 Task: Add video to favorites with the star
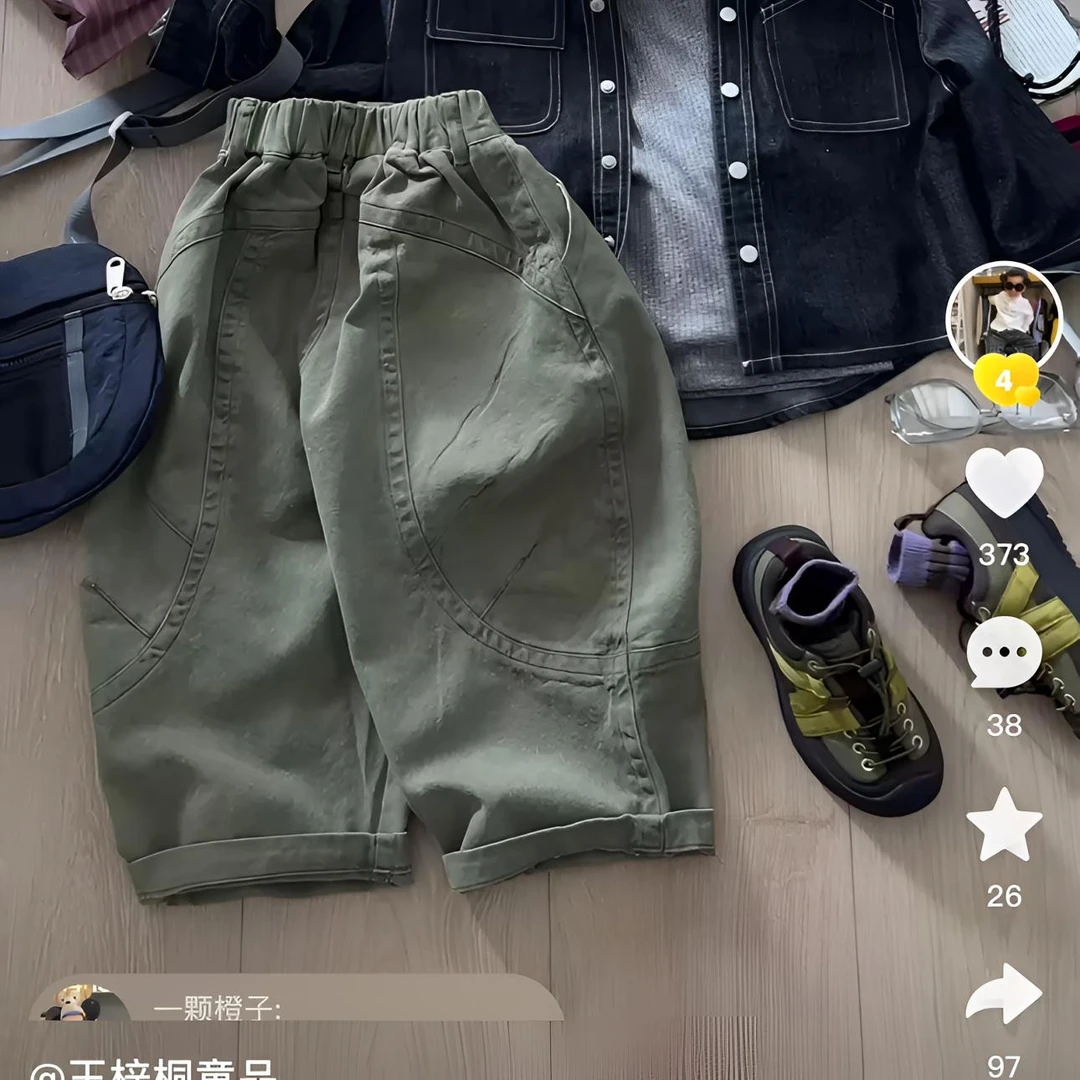coord(1004,824)
